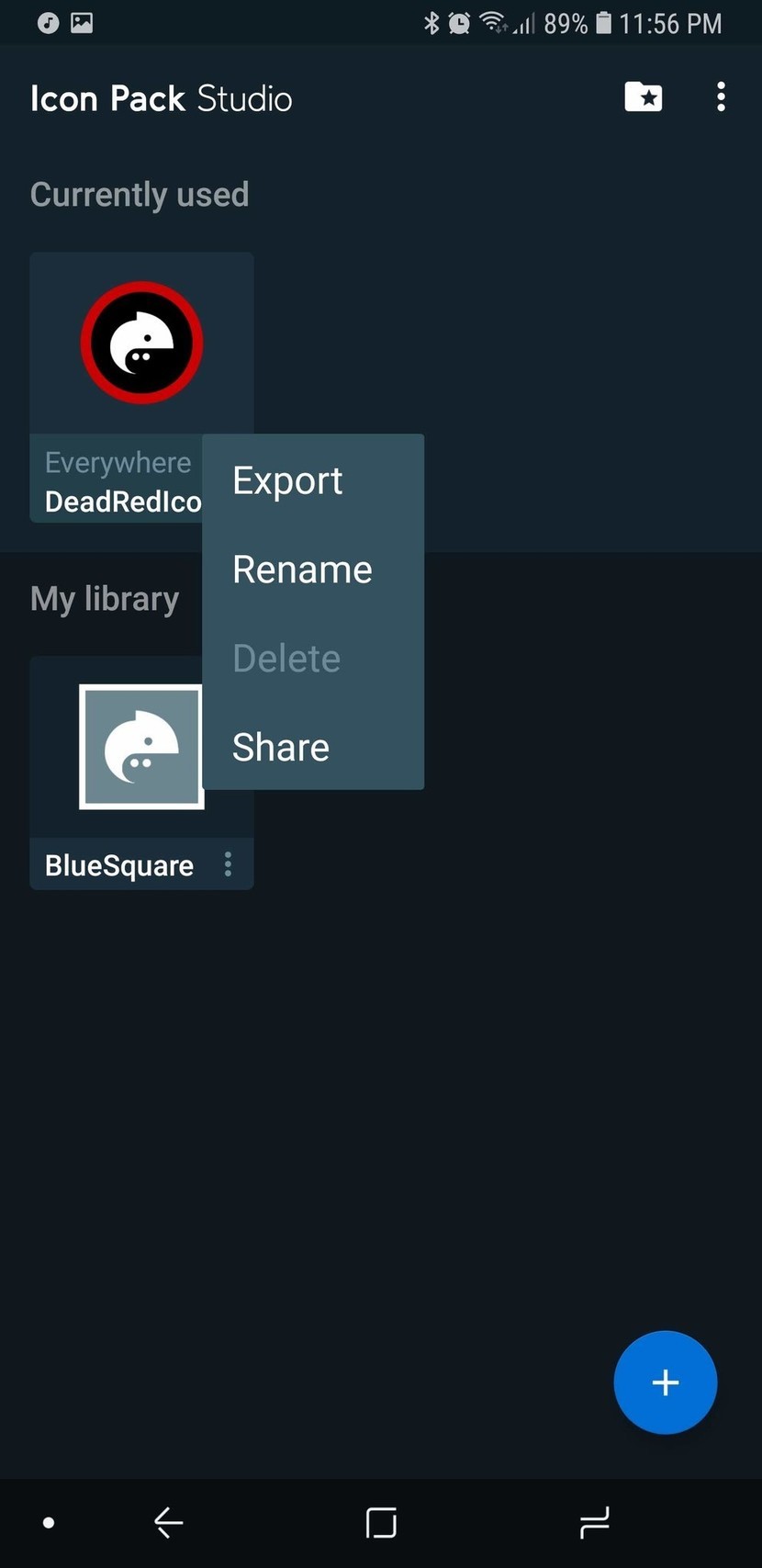Tap Share in the popup menu
The image size is (762, 1568).
coord(280,747)
